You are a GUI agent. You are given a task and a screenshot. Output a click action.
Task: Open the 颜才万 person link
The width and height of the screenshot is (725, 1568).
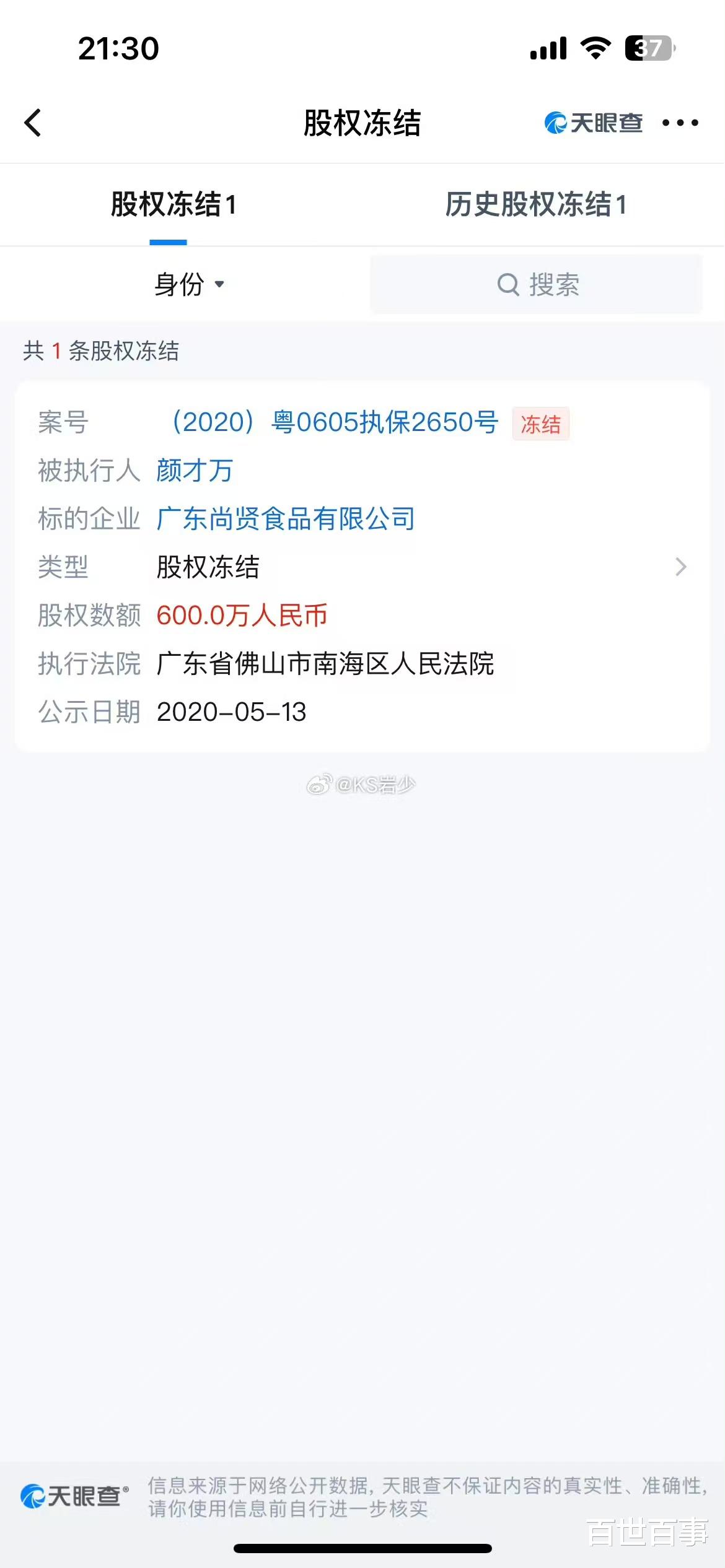(x=195, y=470)
